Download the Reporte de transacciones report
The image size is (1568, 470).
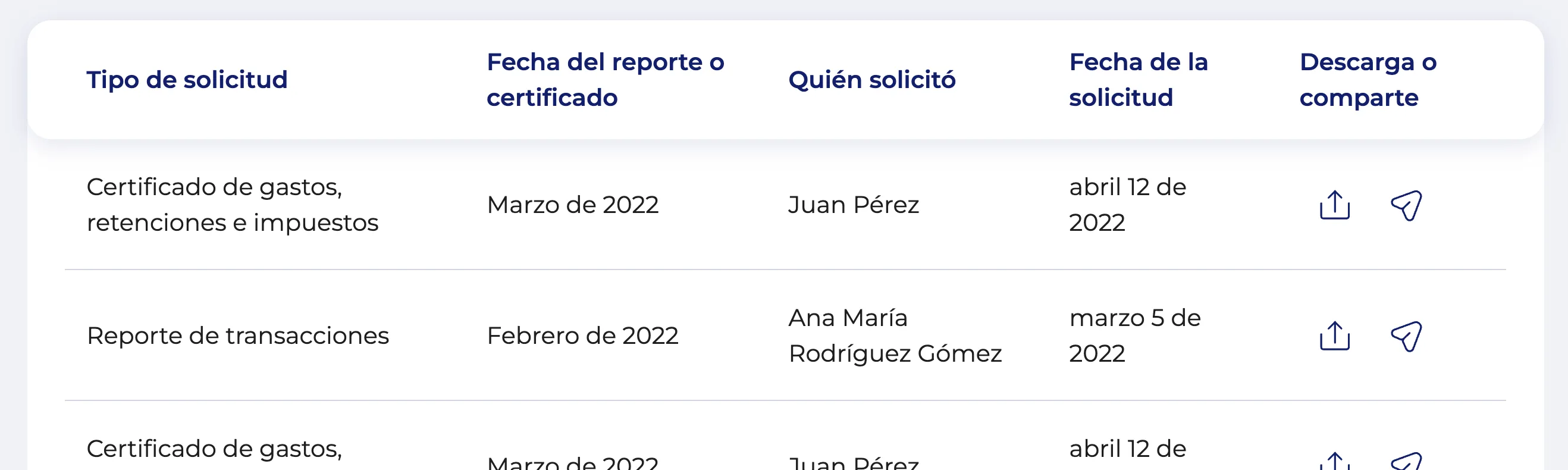(1334, 336)
